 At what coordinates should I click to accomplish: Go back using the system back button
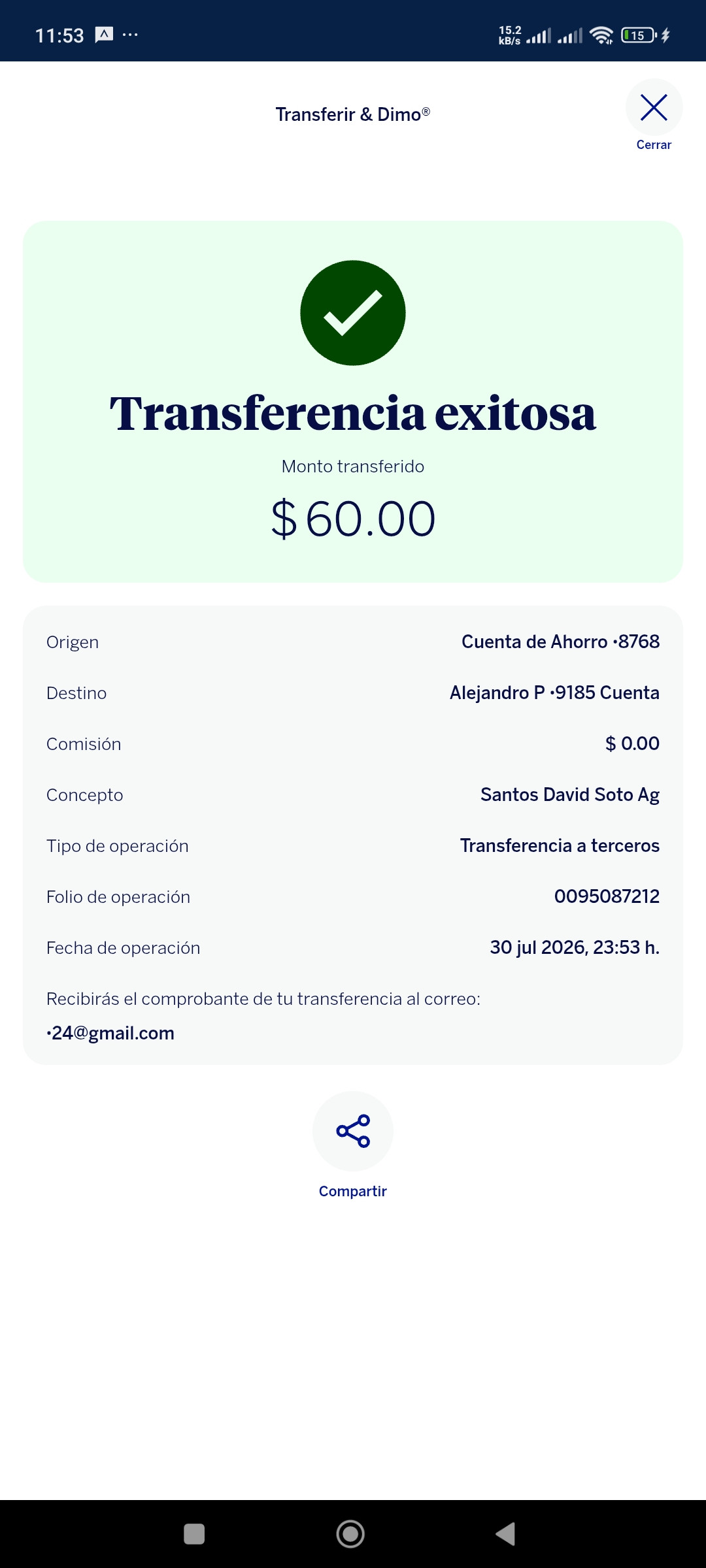[x=506, y=1533]
